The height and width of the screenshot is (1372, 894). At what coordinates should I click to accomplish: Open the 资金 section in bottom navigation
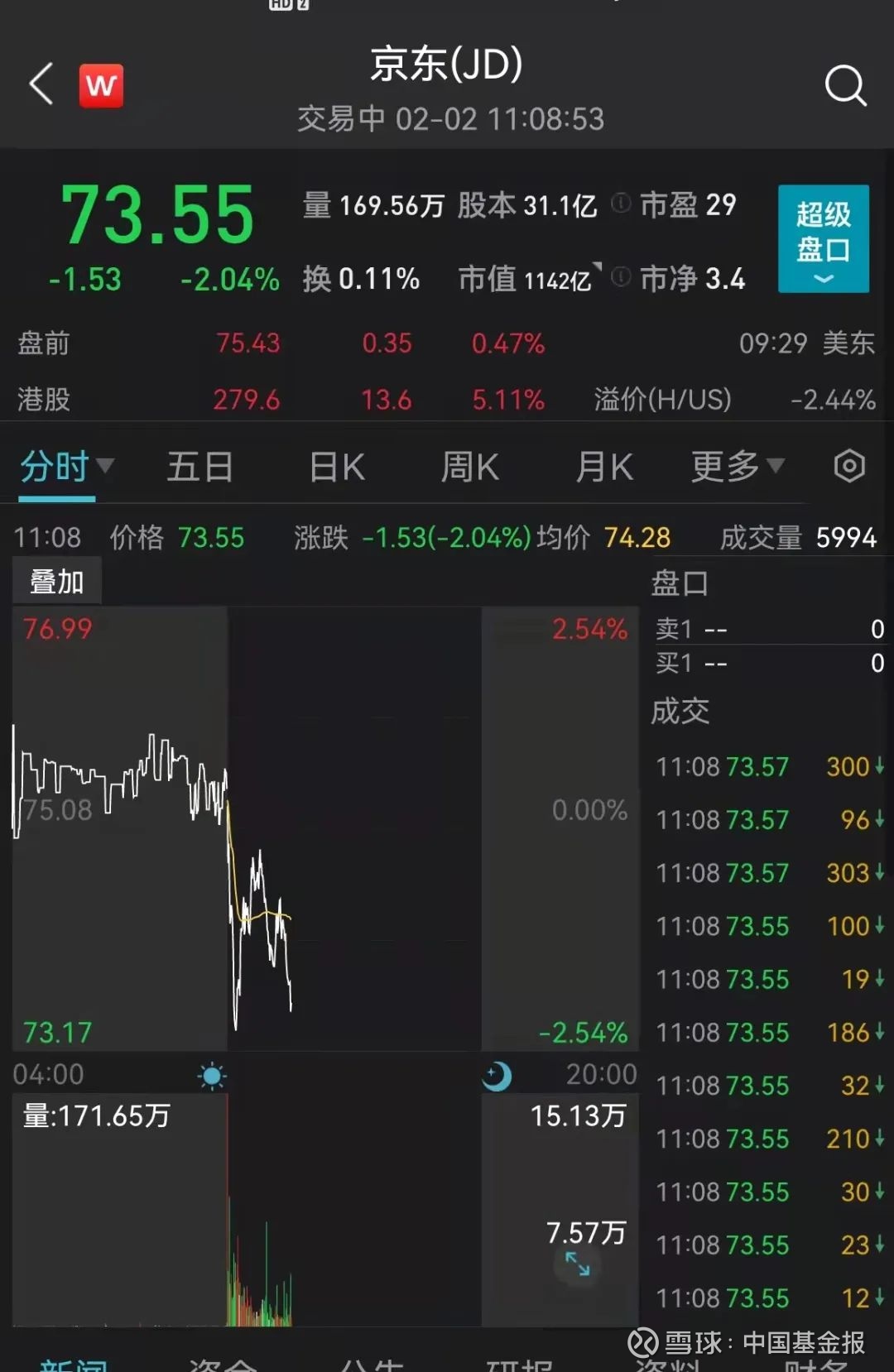[x=223, y=1361]
